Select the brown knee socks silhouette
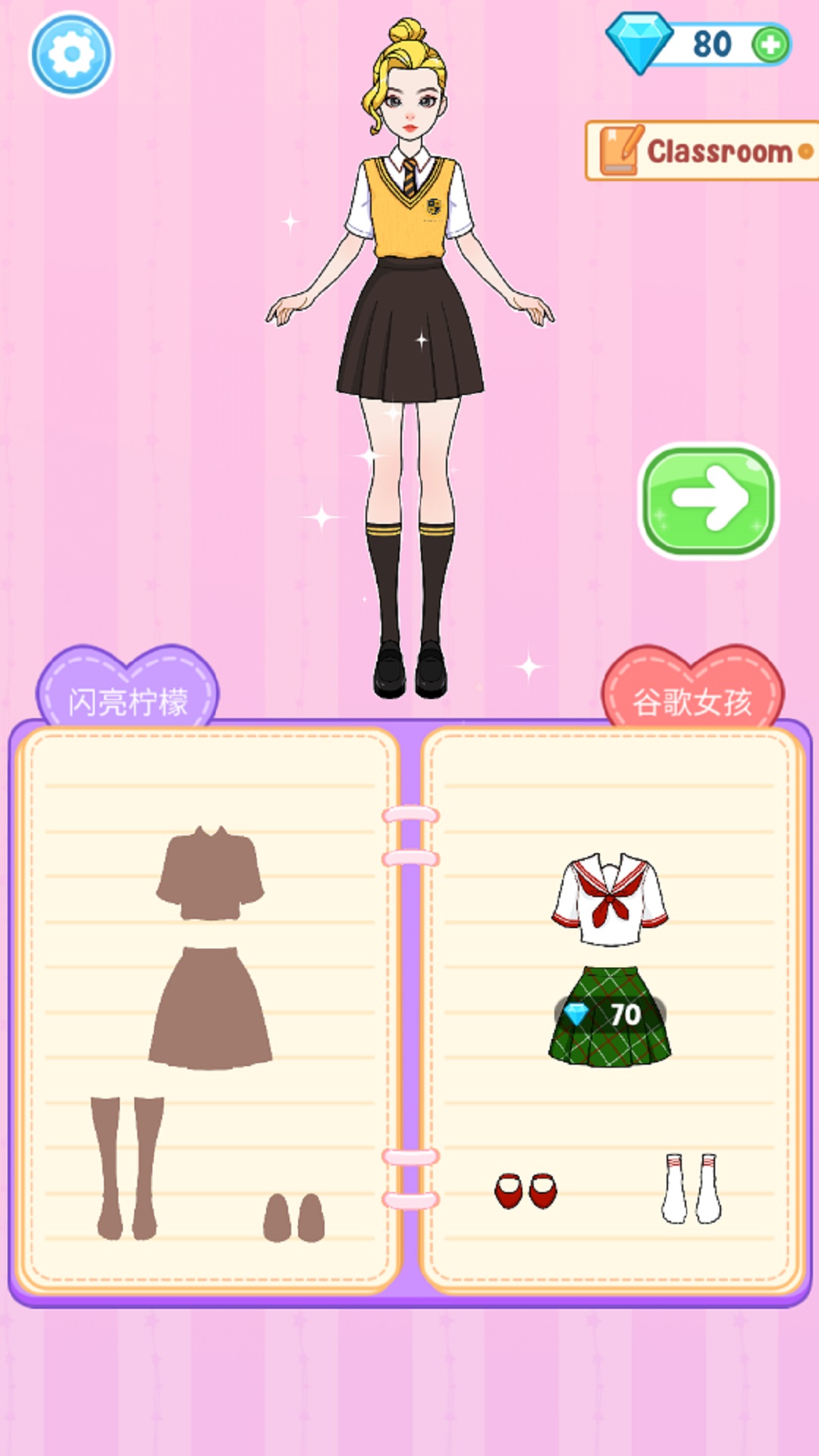Image resolution: width=819 pixels, height=1456 pixels. pos(127,1168)
